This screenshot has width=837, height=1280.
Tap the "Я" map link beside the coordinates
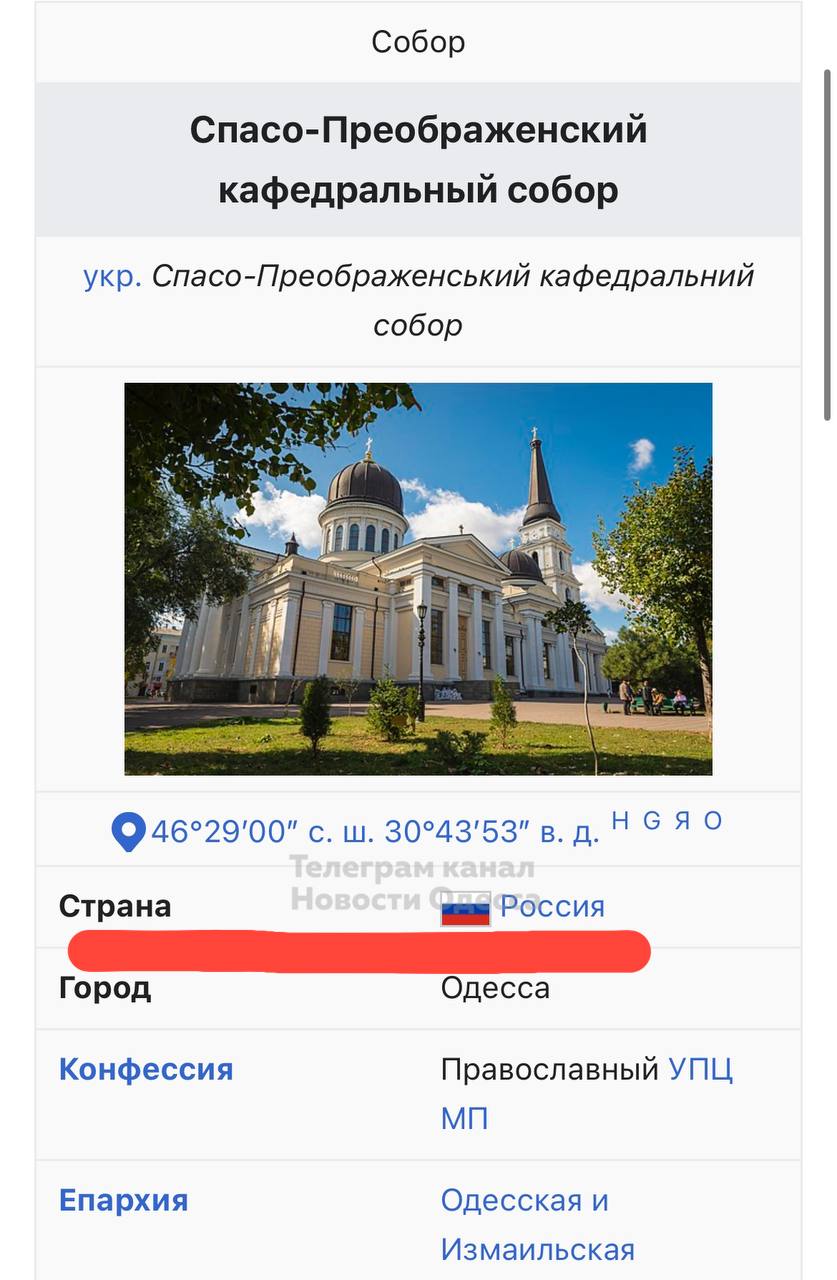pyautogui.click(x=682, y=822)
